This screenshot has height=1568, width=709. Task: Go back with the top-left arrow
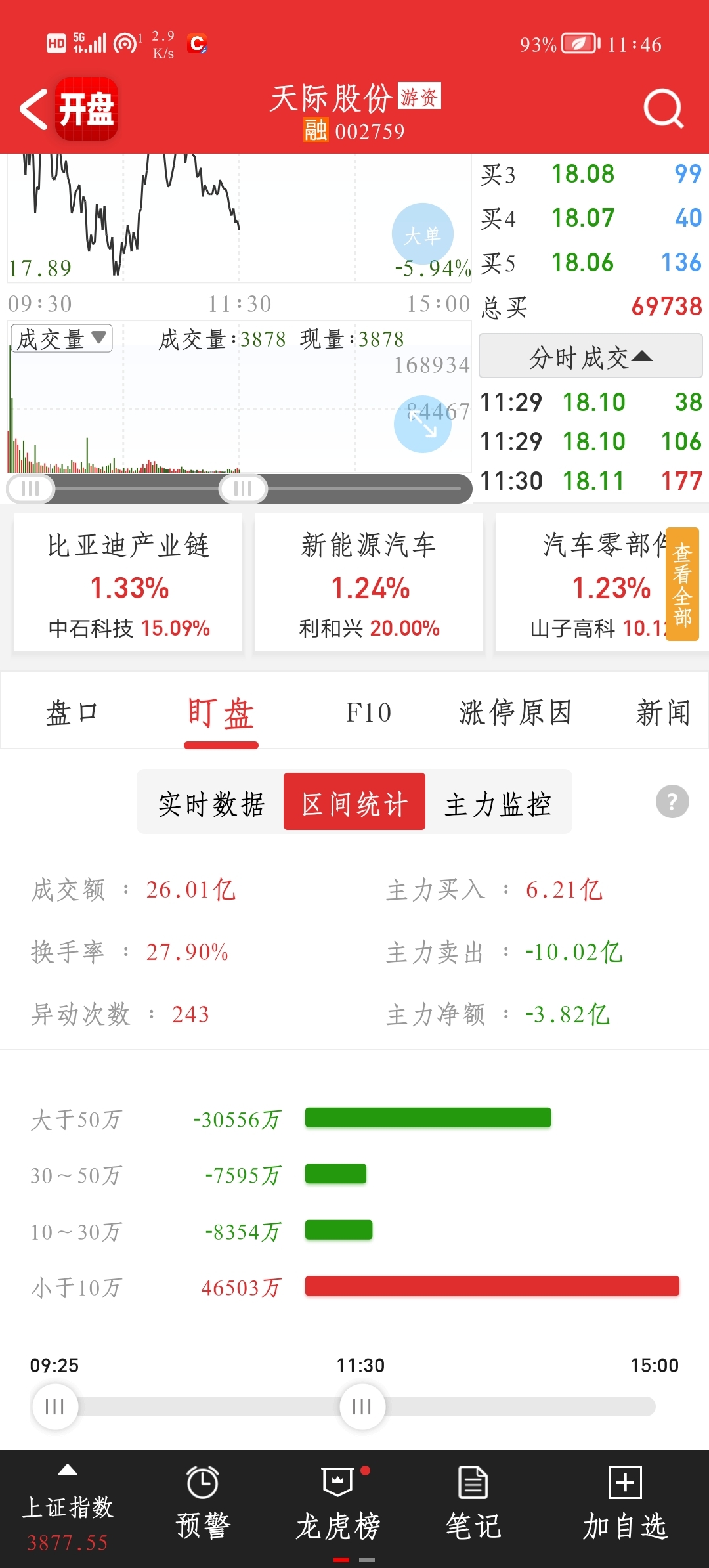[x=33, y=109]
